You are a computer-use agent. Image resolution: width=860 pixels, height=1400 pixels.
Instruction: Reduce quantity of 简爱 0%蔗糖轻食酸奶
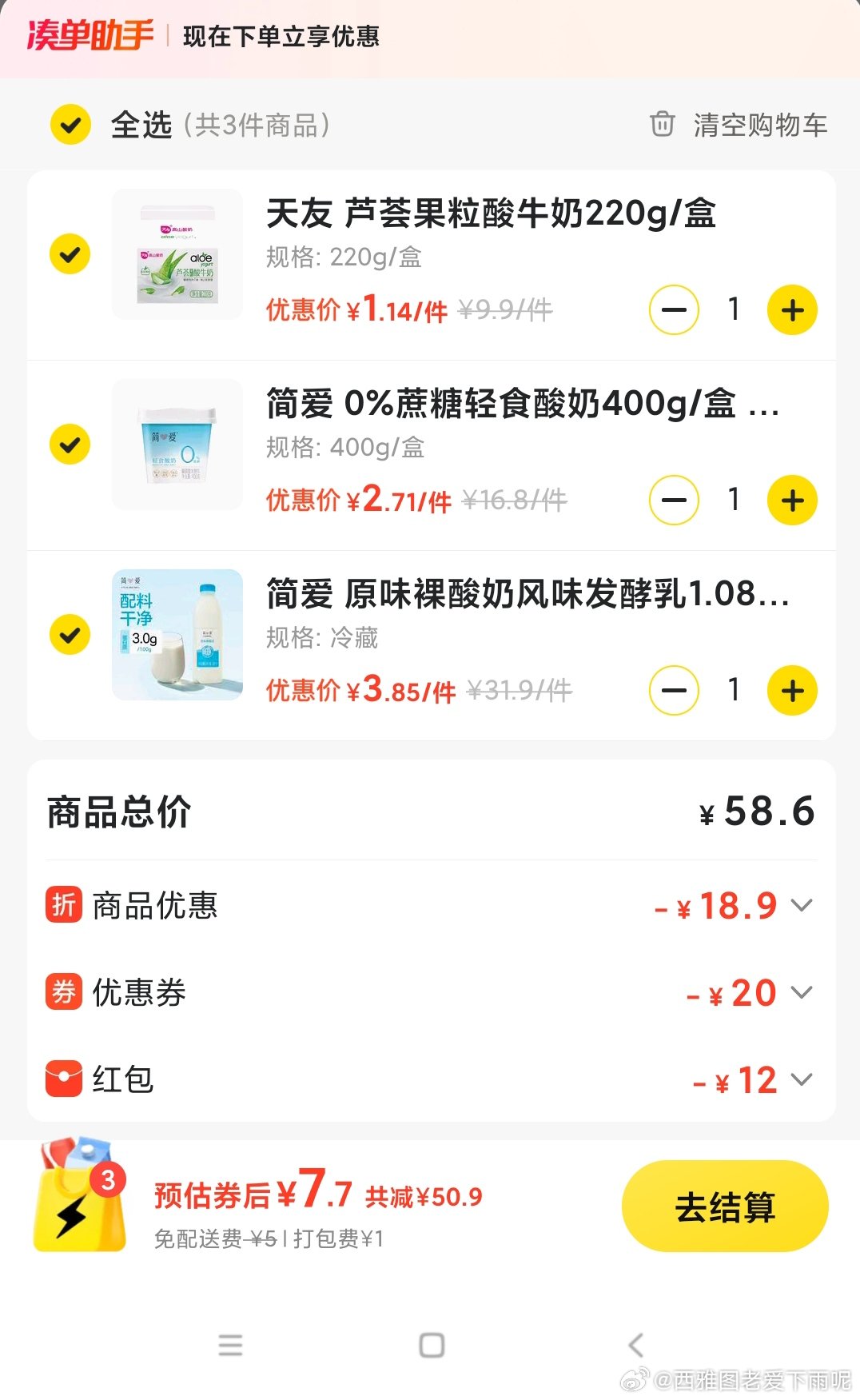(674, 501)
